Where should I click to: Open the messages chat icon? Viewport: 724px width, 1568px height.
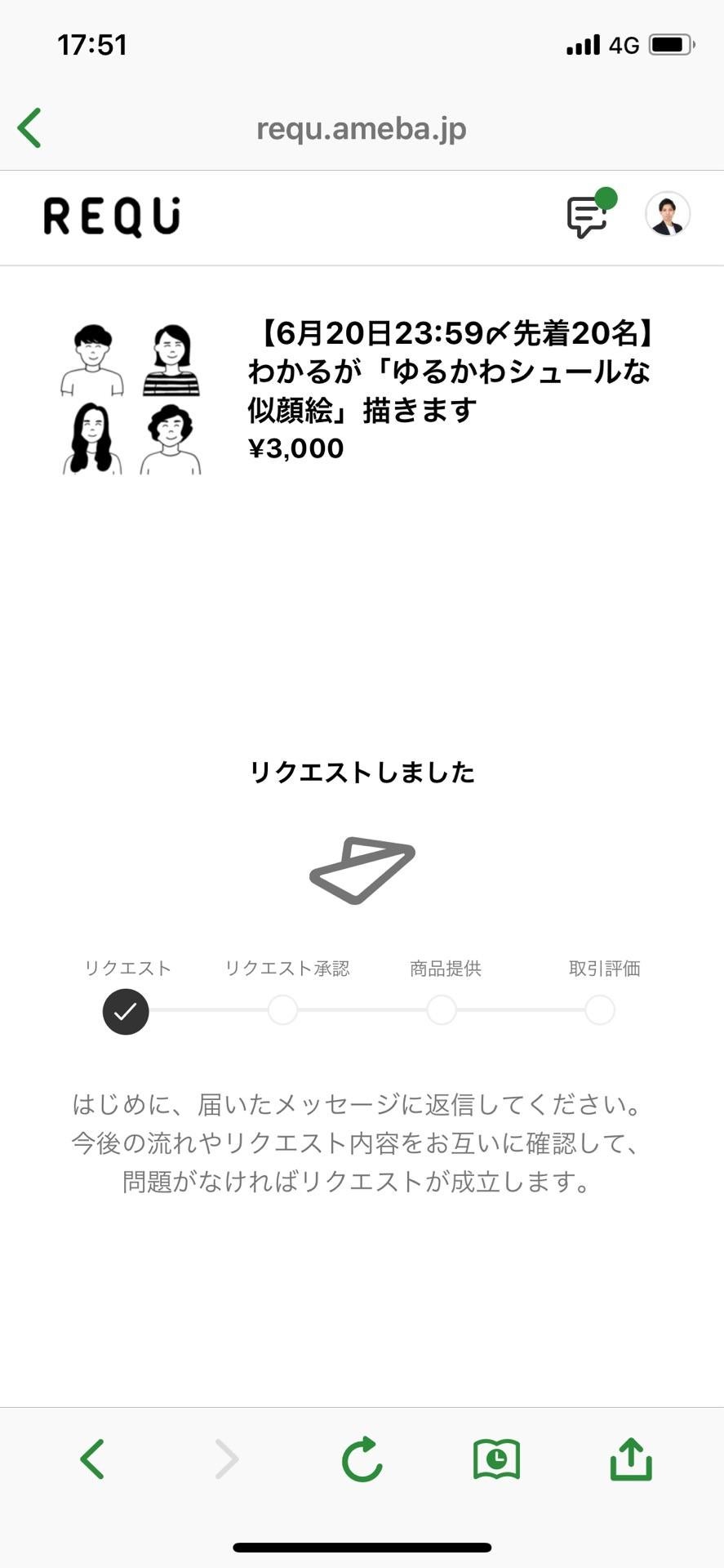pos(588,216)
